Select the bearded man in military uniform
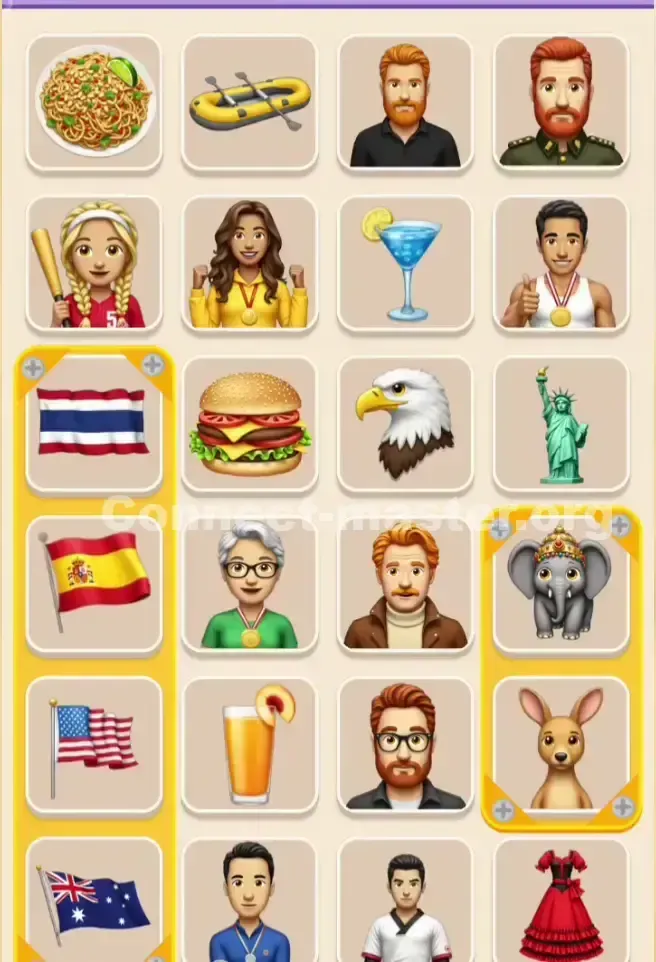 pyautogui.click(x=561, y=102)
